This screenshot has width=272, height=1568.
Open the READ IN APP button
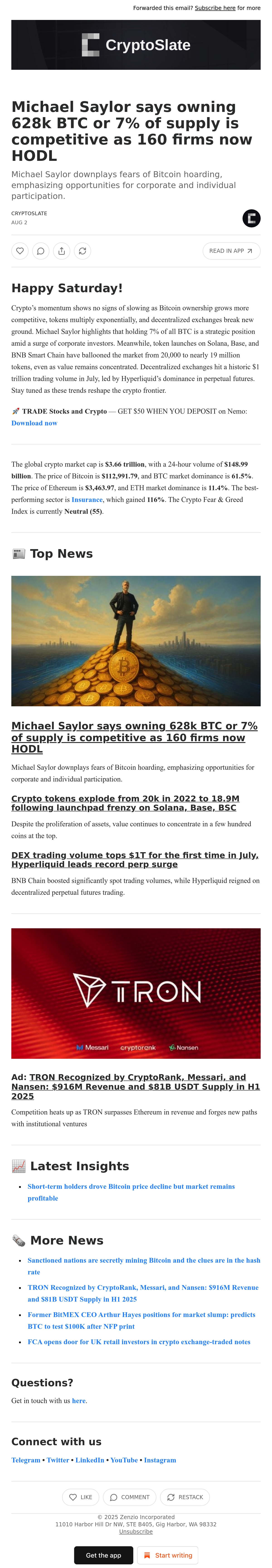coord(231,251)
